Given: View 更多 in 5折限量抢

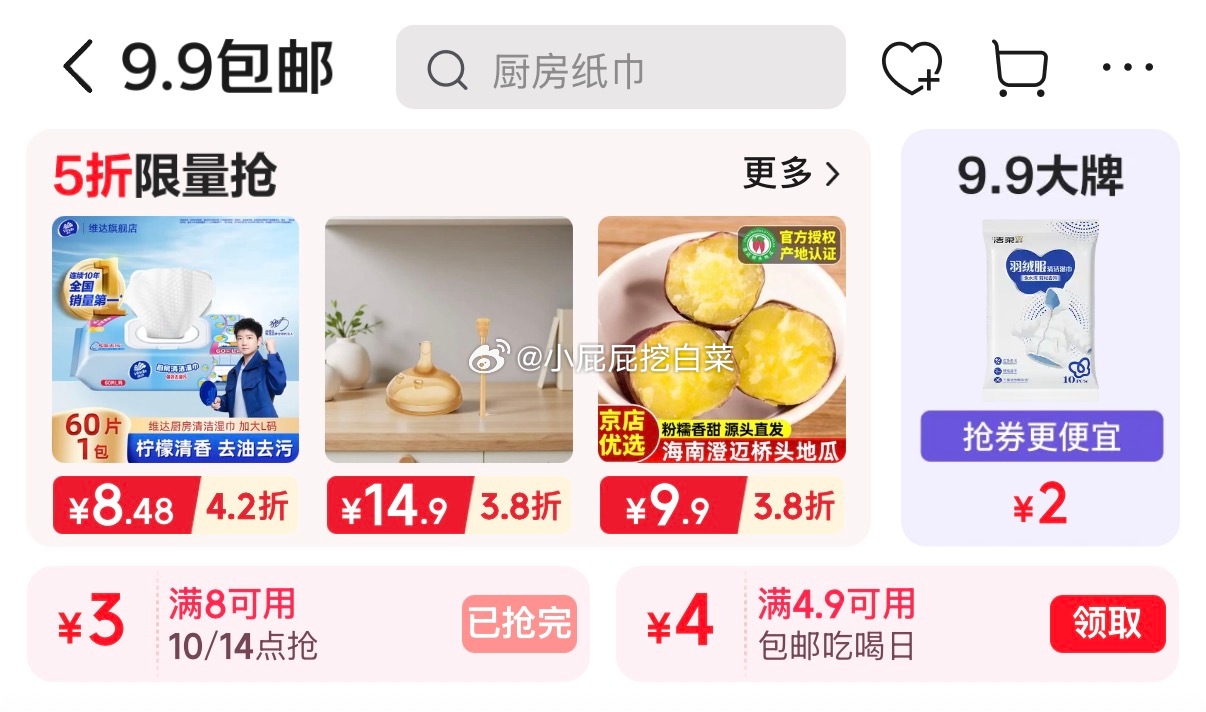Looking at the screenshot, I should tap(791, 174).
